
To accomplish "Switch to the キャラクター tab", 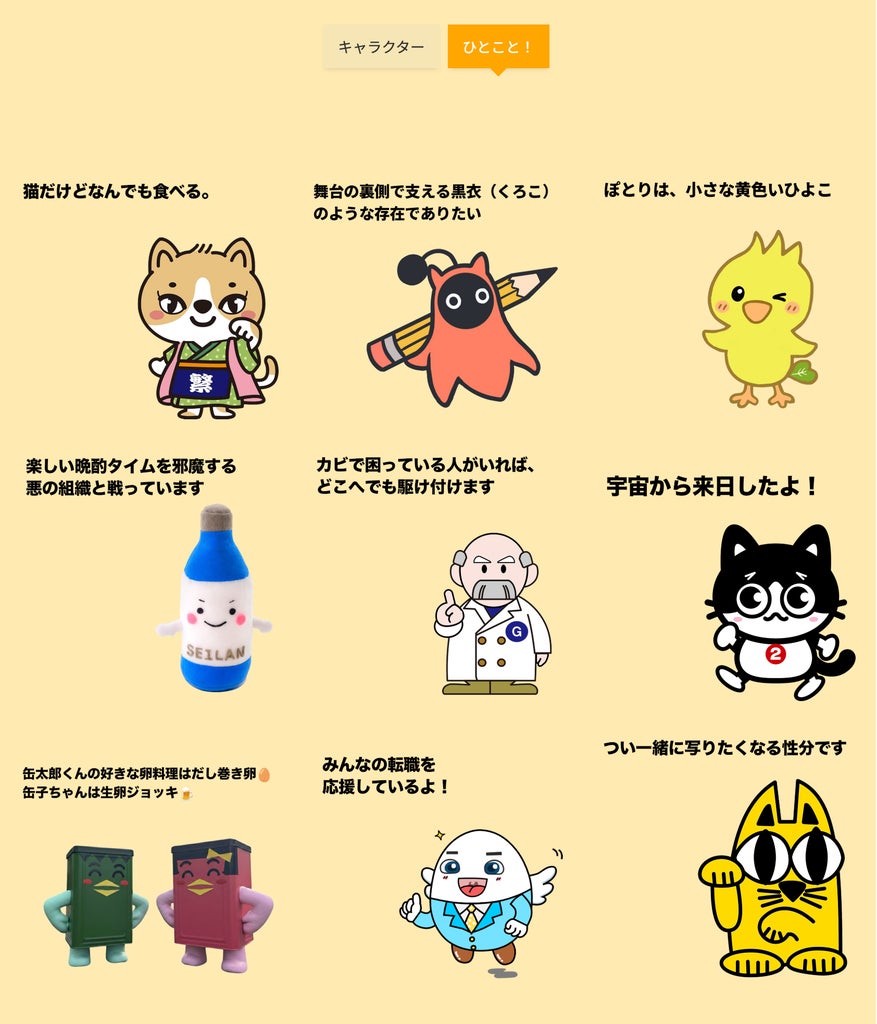I will [381, 46].
